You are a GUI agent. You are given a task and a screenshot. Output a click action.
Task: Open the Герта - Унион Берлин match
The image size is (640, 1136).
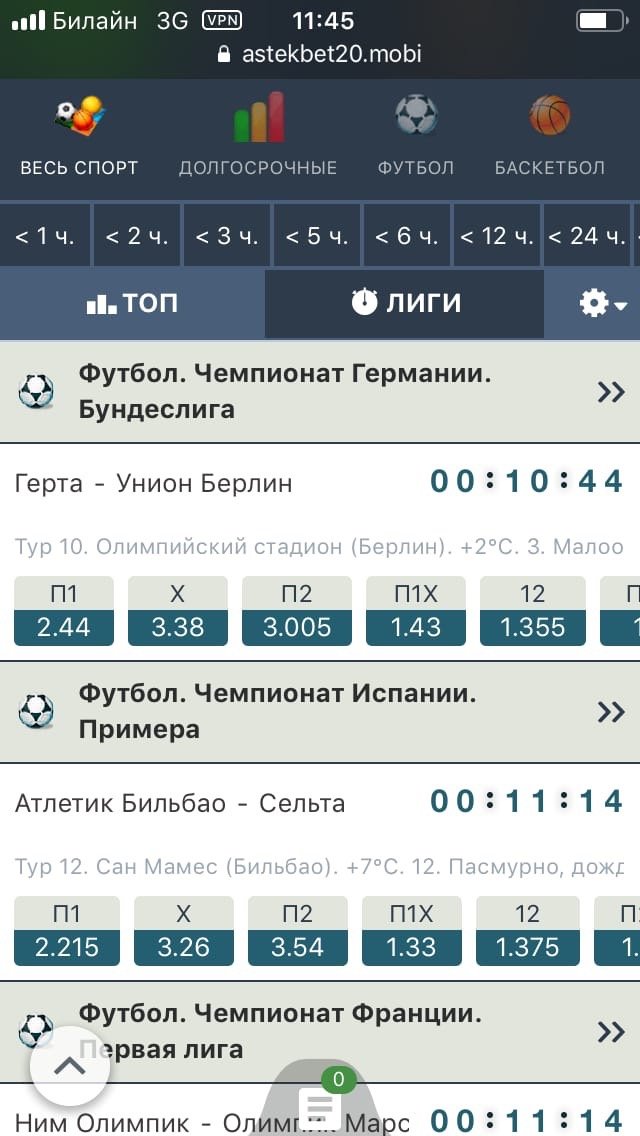click(154, 484)
